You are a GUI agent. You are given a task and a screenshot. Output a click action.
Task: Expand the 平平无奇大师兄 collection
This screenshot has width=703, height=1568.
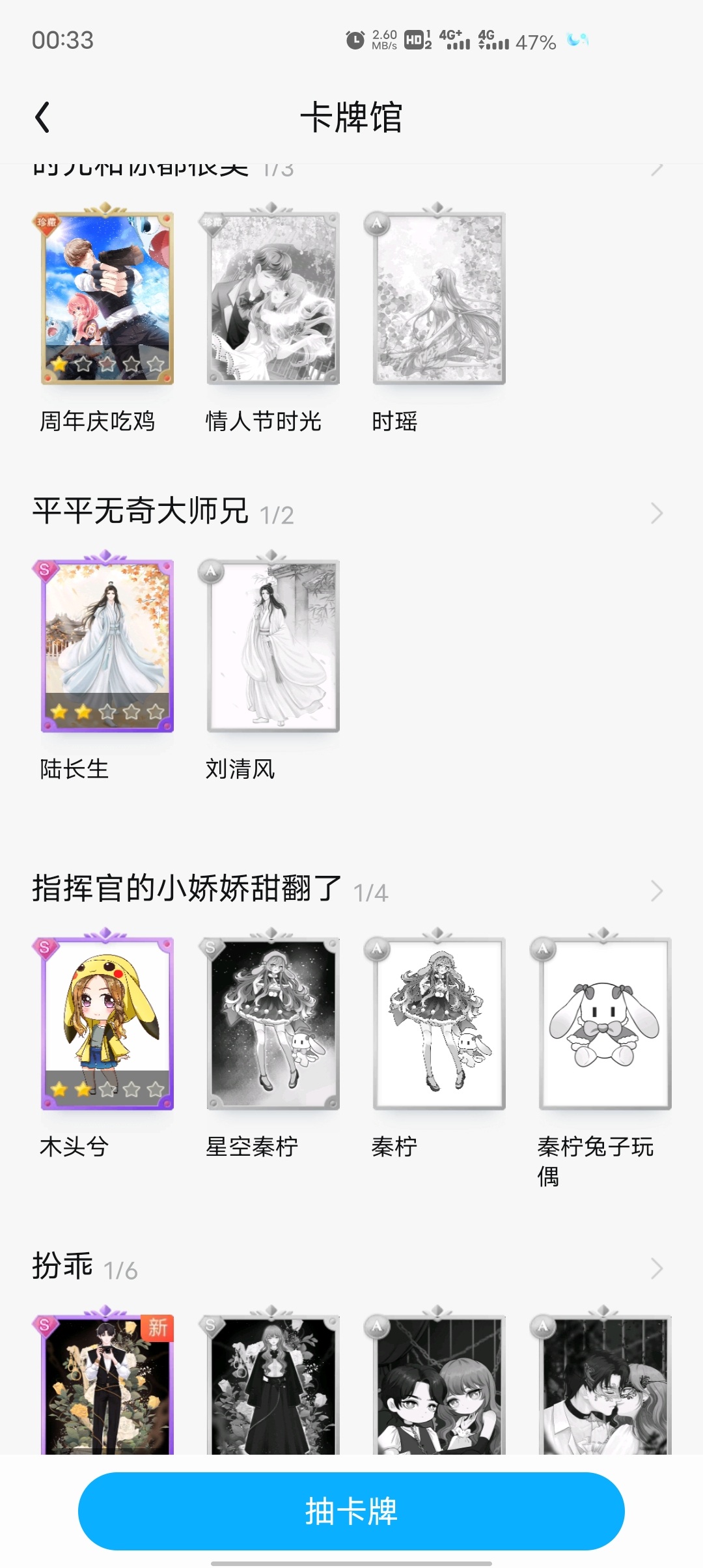pyautogui.click(x=656, y=514)
